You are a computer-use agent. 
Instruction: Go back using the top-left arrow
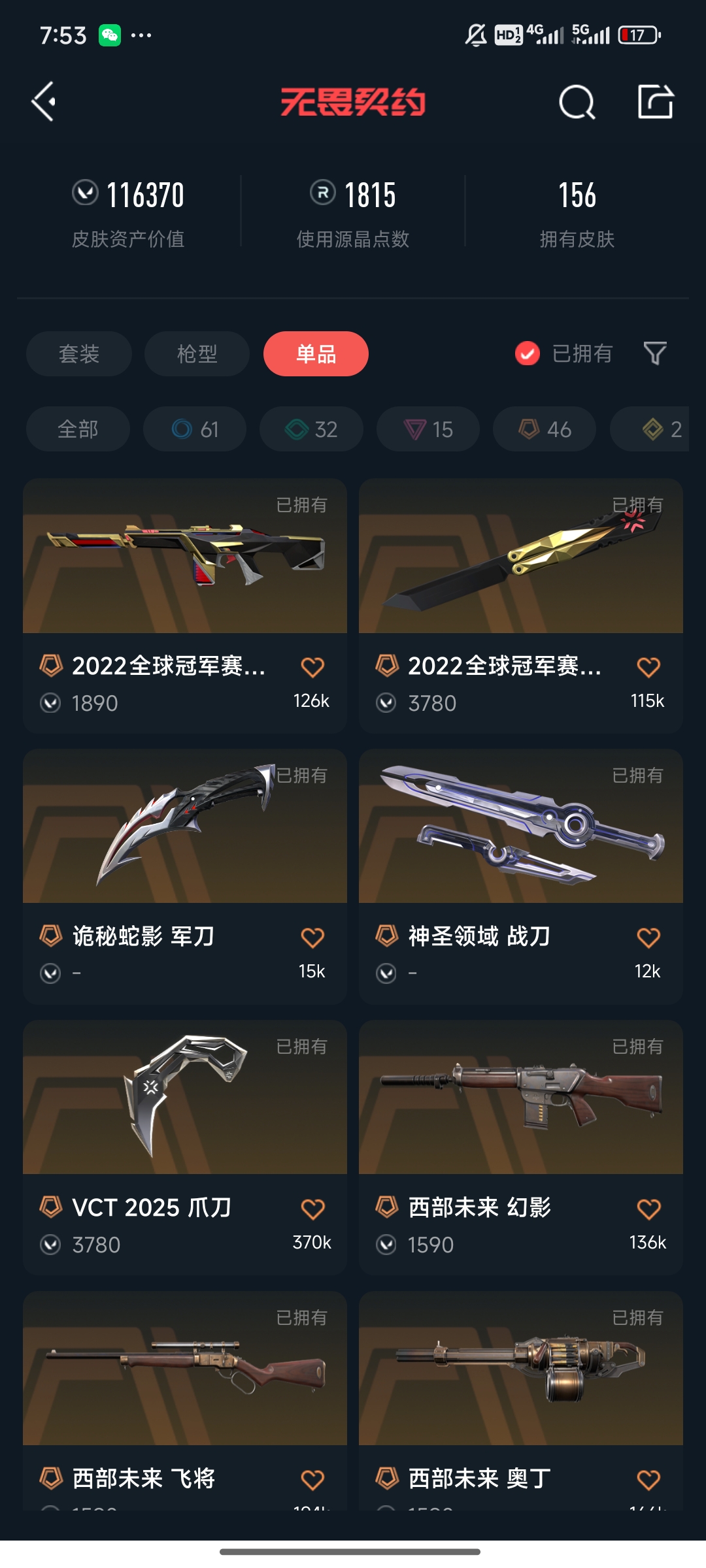(x=44, y=101)
